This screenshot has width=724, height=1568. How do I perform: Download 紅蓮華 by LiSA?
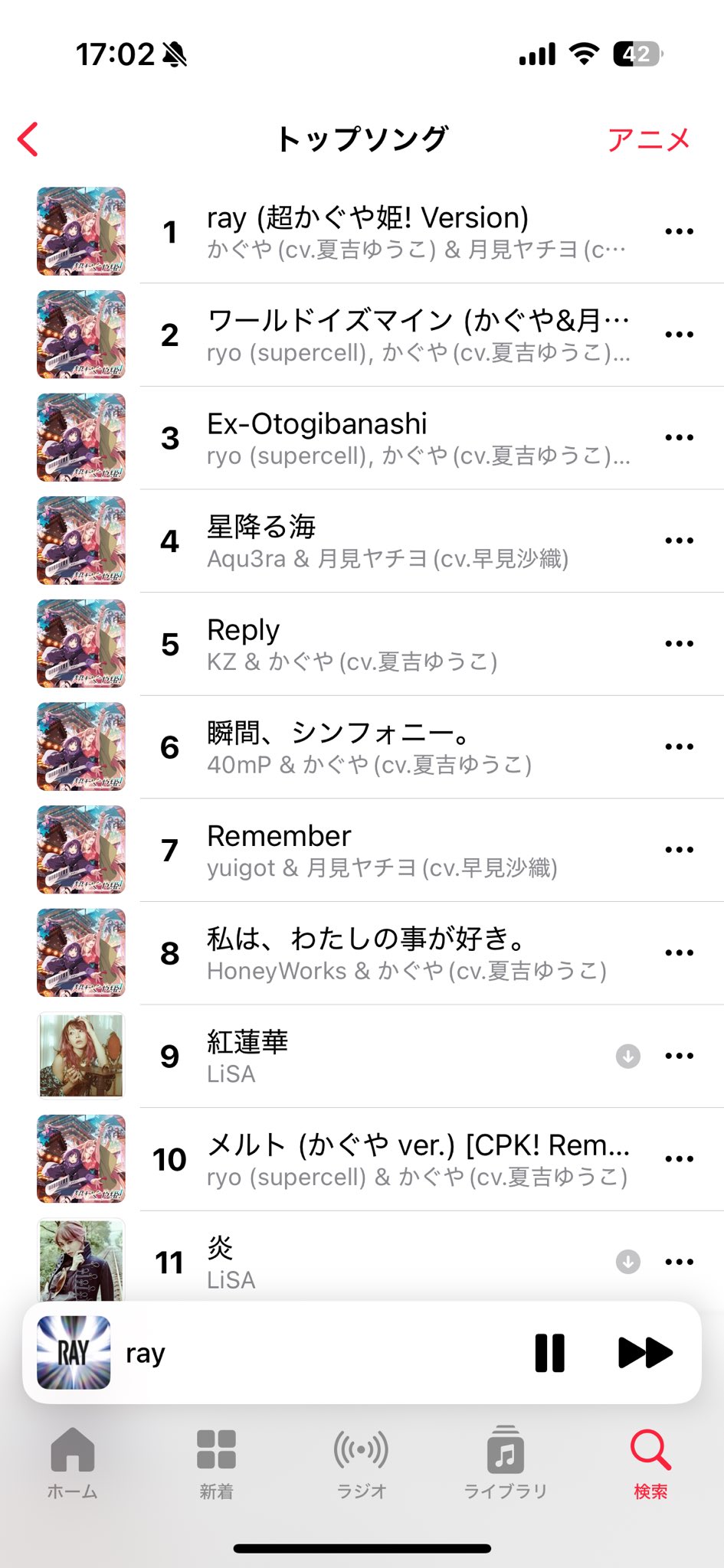coord(628,1057)
